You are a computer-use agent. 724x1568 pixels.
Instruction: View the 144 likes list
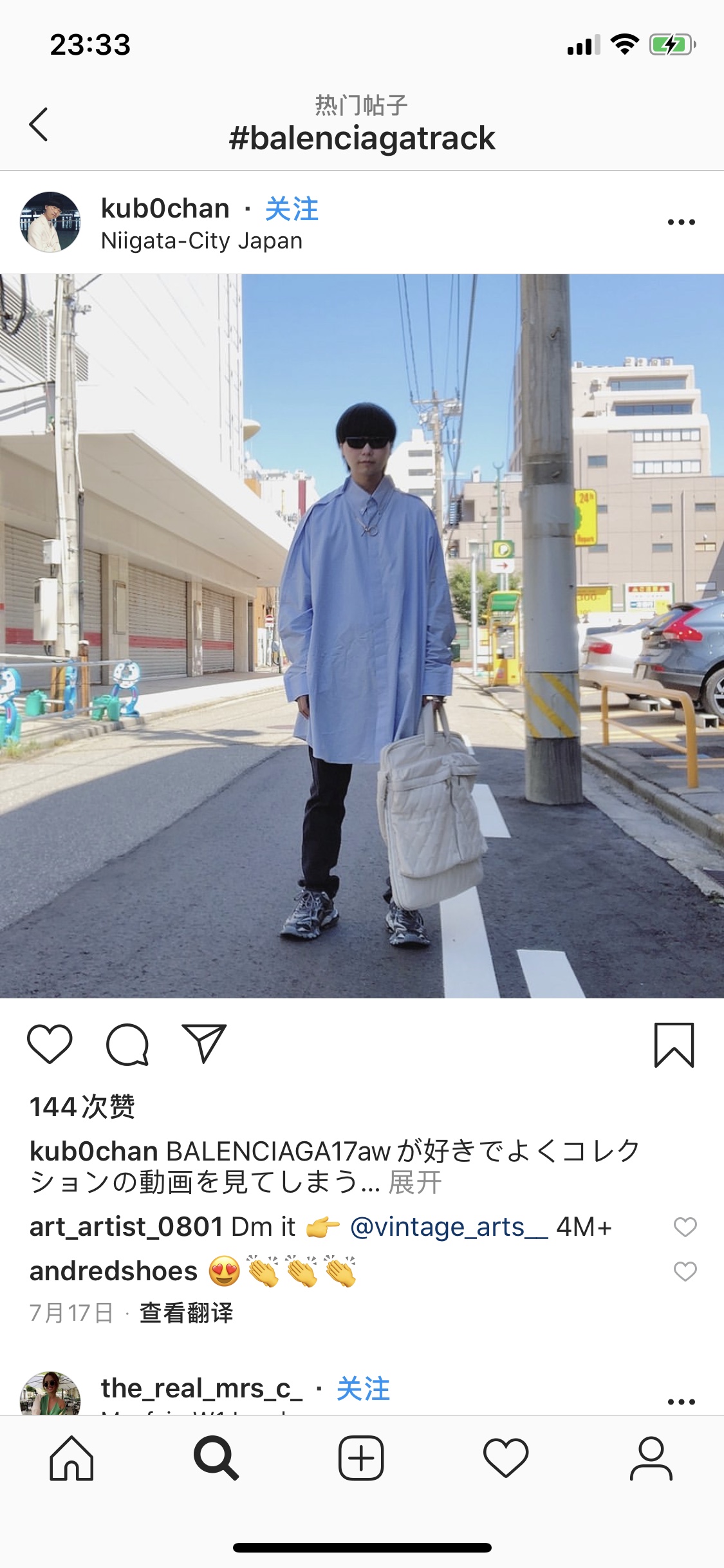point(82,1106)
